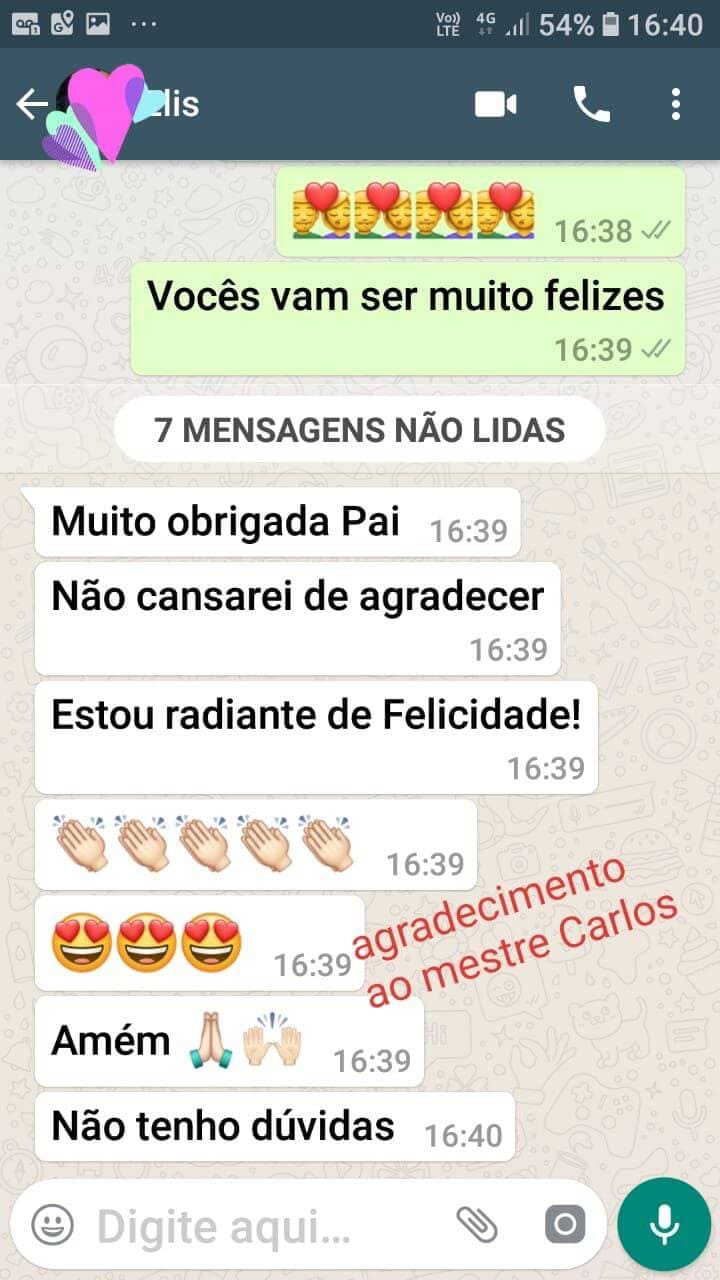The image size is (720, 1280).
Task: Start a video call
Action: point(495,104)
